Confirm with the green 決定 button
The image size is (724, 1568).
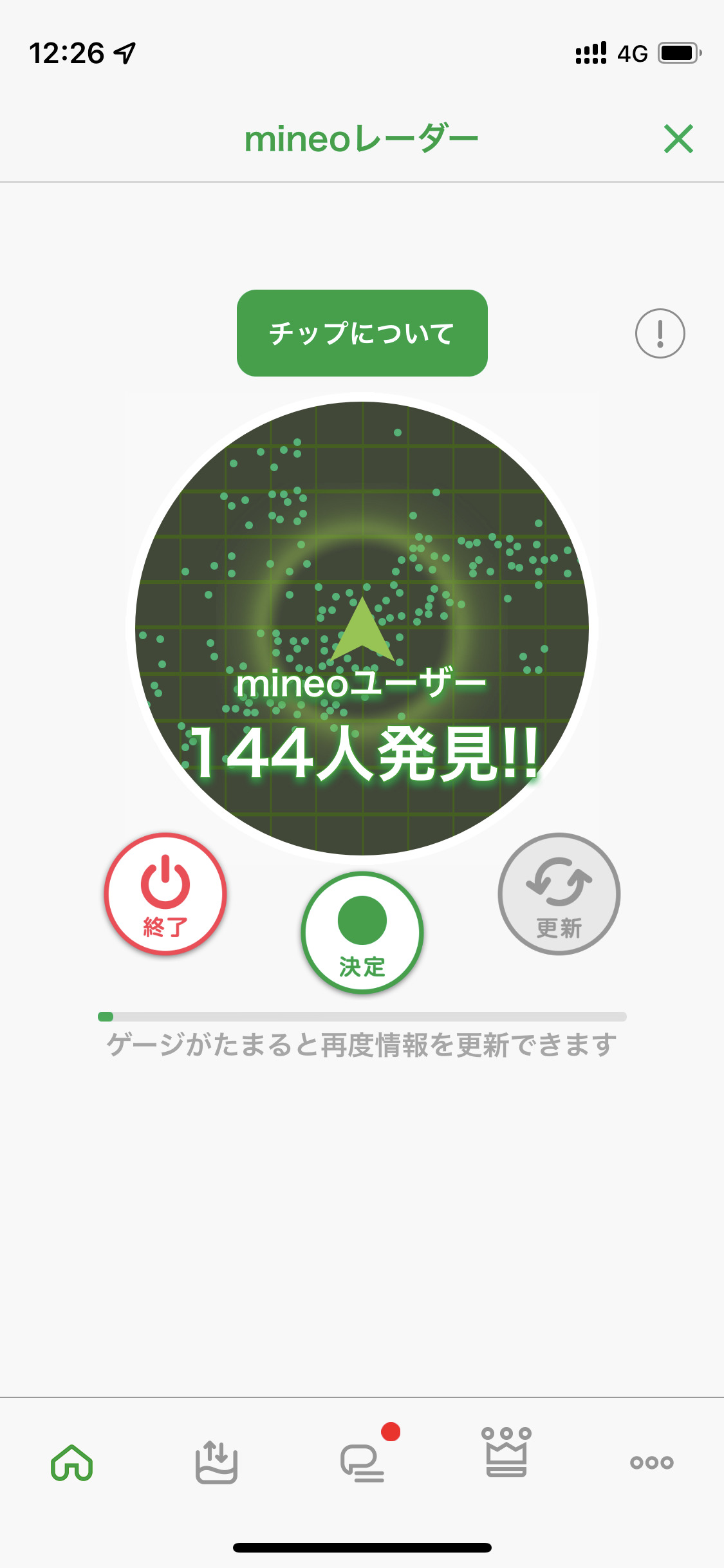(x=362, y=933)
